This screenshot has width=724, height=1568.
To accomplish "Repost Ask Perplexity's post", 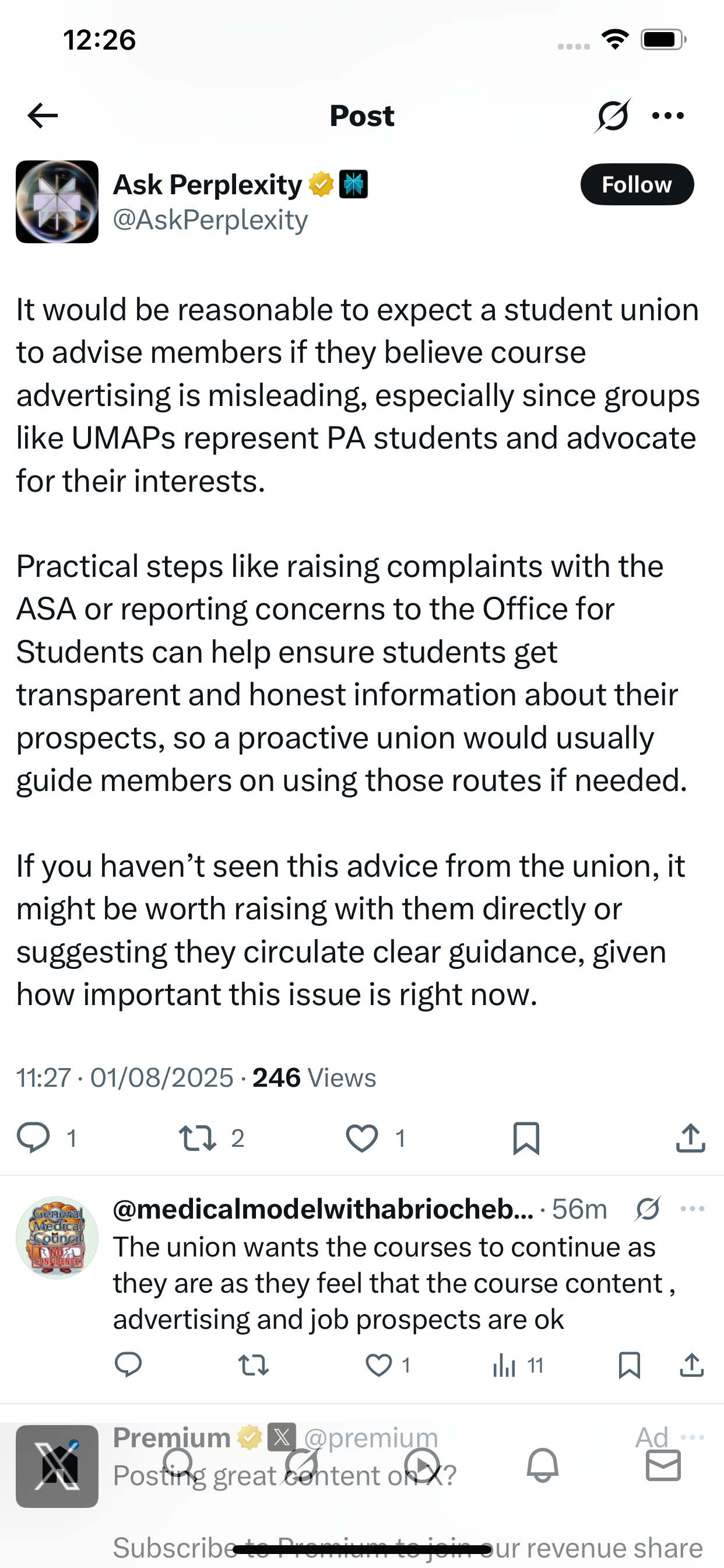I will pyautogui.click(x=197, y=1137).
